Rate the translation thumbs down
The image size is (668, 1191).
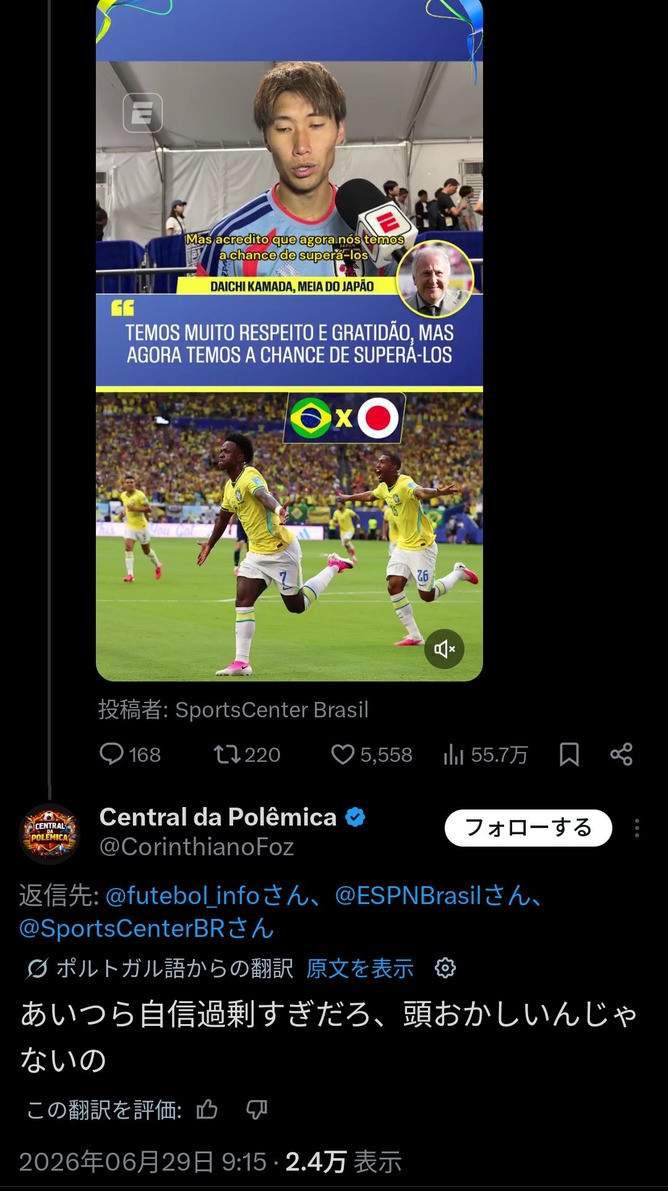[x=257, y=1110]
